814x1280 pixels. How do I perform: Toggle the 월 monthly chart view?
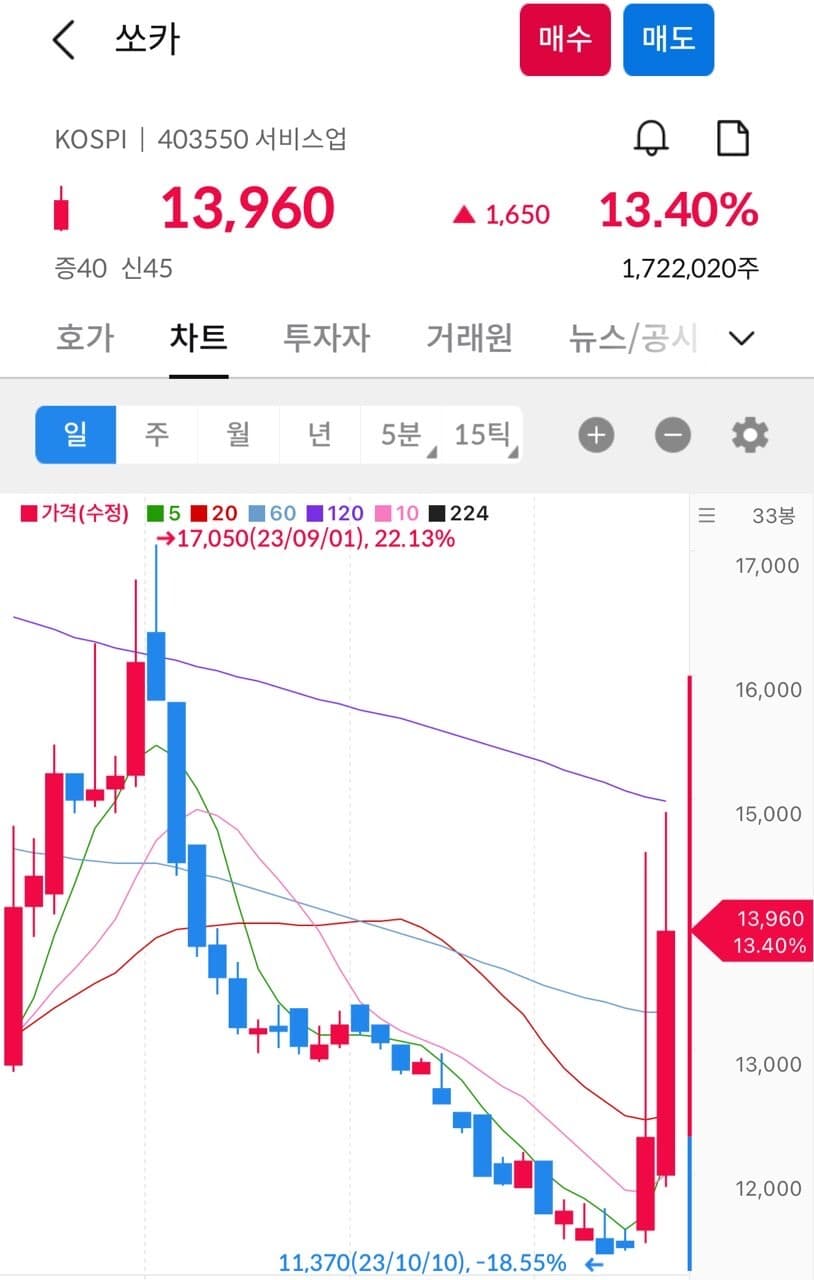click(x=237, y=434)
